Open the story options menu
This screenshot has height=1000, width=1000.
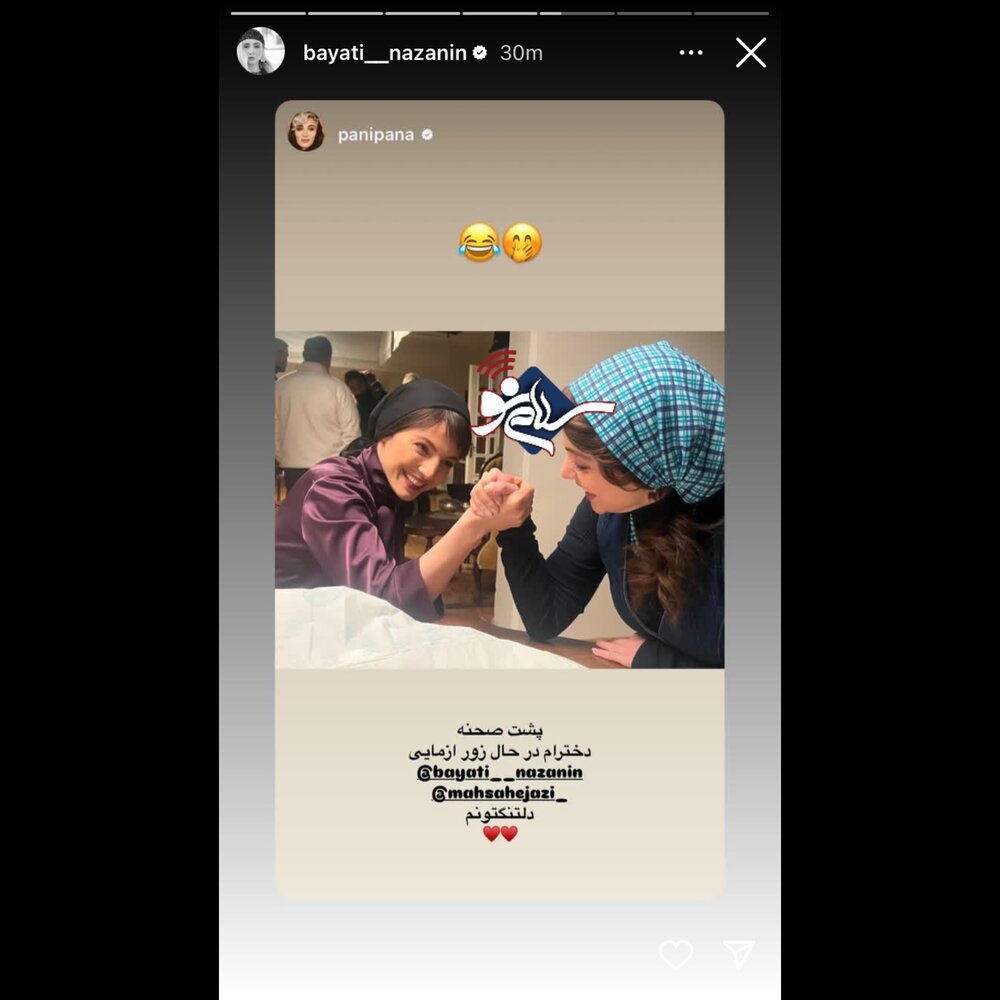(691, 53)
